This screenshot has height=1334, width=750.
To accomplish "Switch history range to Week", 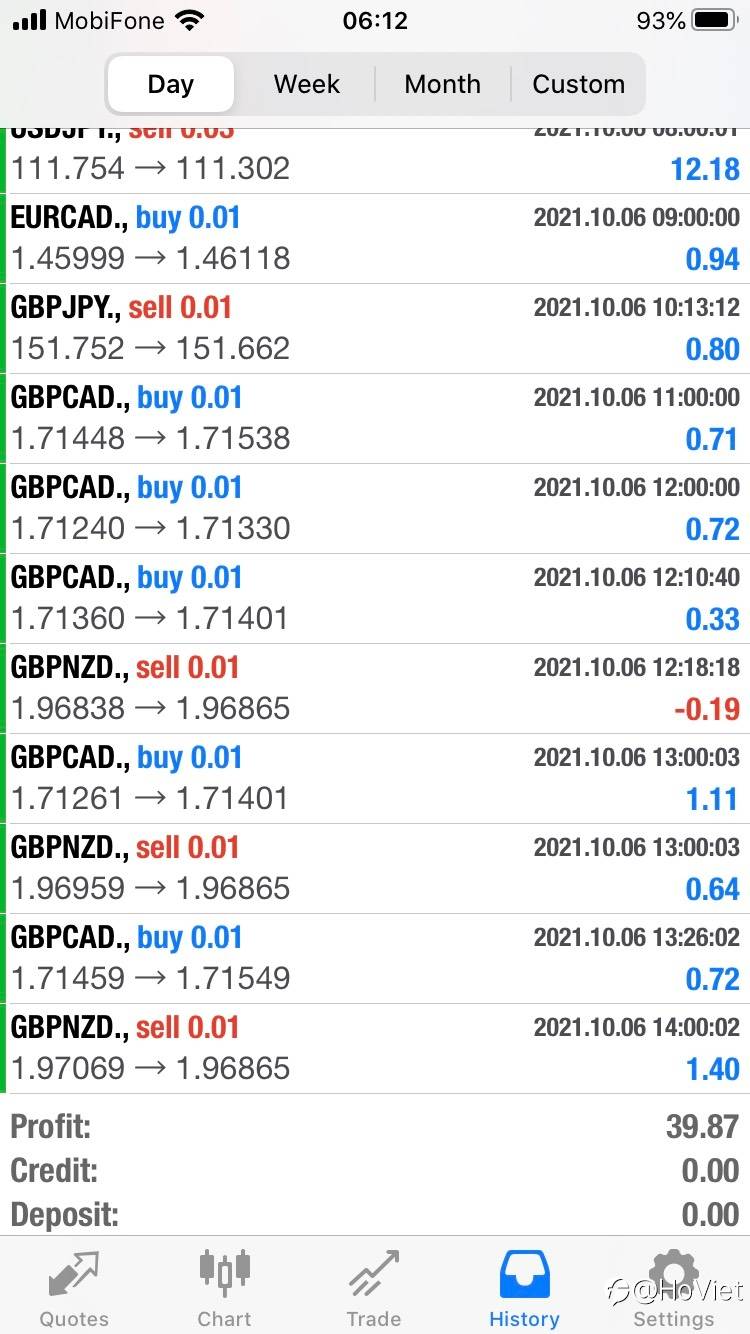I will pos(307,84).
